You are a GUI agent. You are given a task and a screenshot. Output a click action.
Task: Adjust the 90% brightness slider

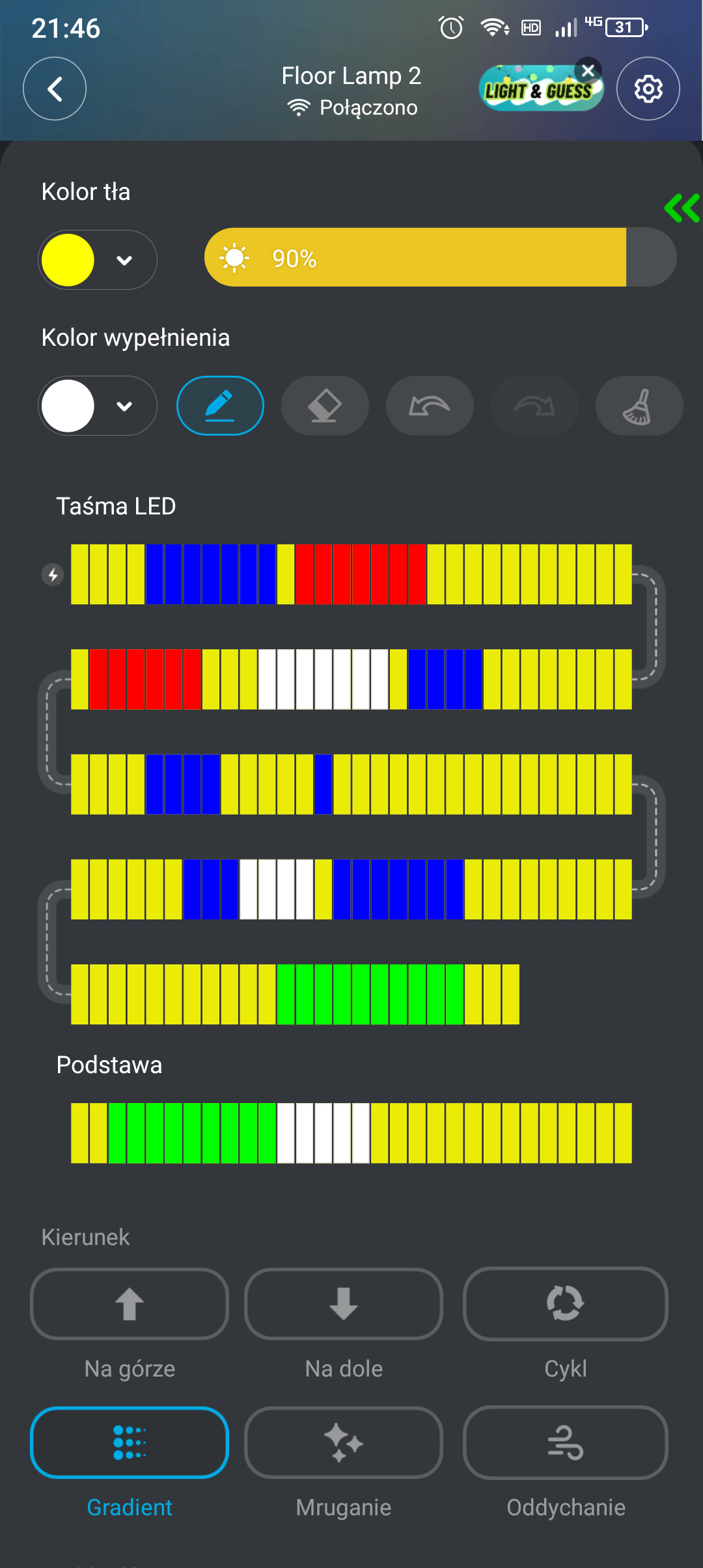click(440, 257)
